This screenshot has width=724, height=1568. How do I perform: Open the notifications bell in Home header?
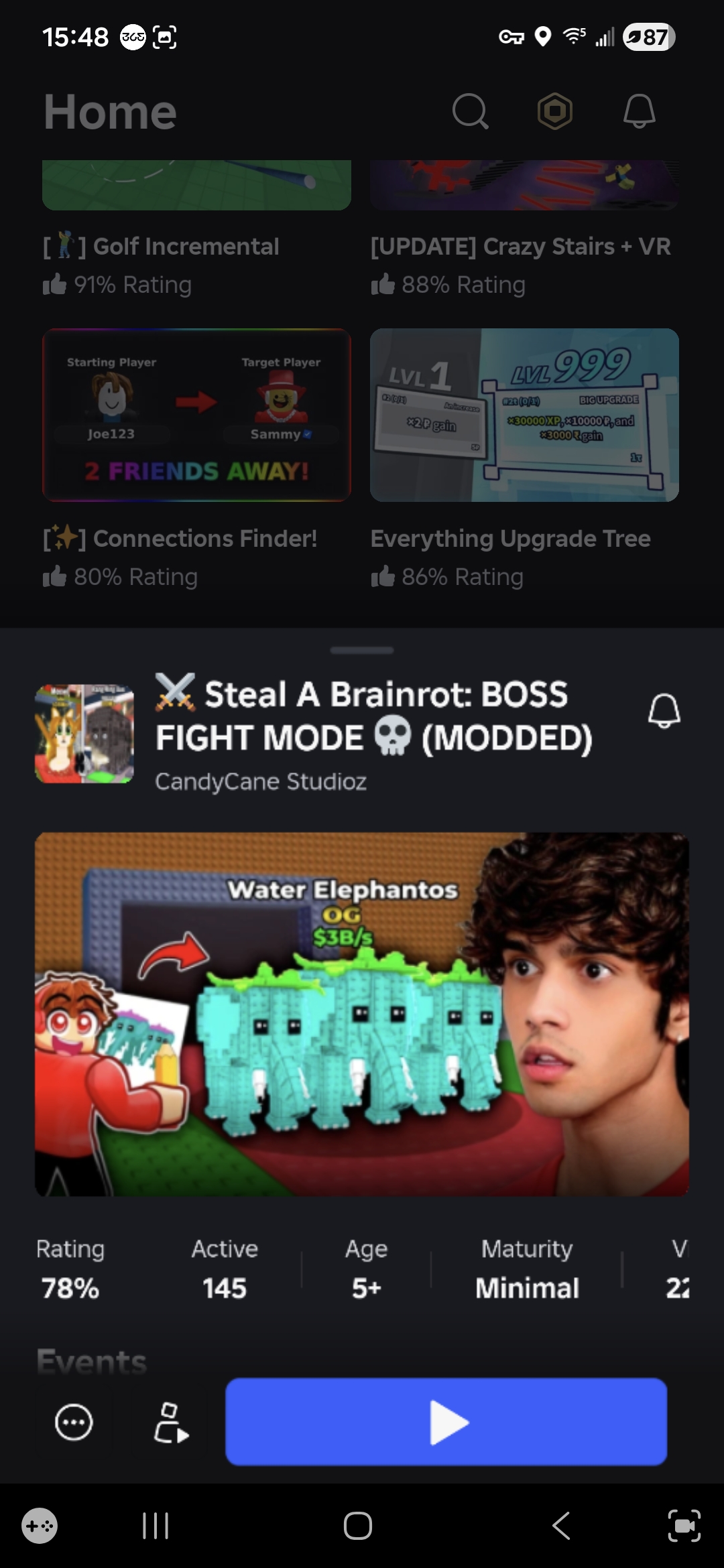tap(639, 111)
